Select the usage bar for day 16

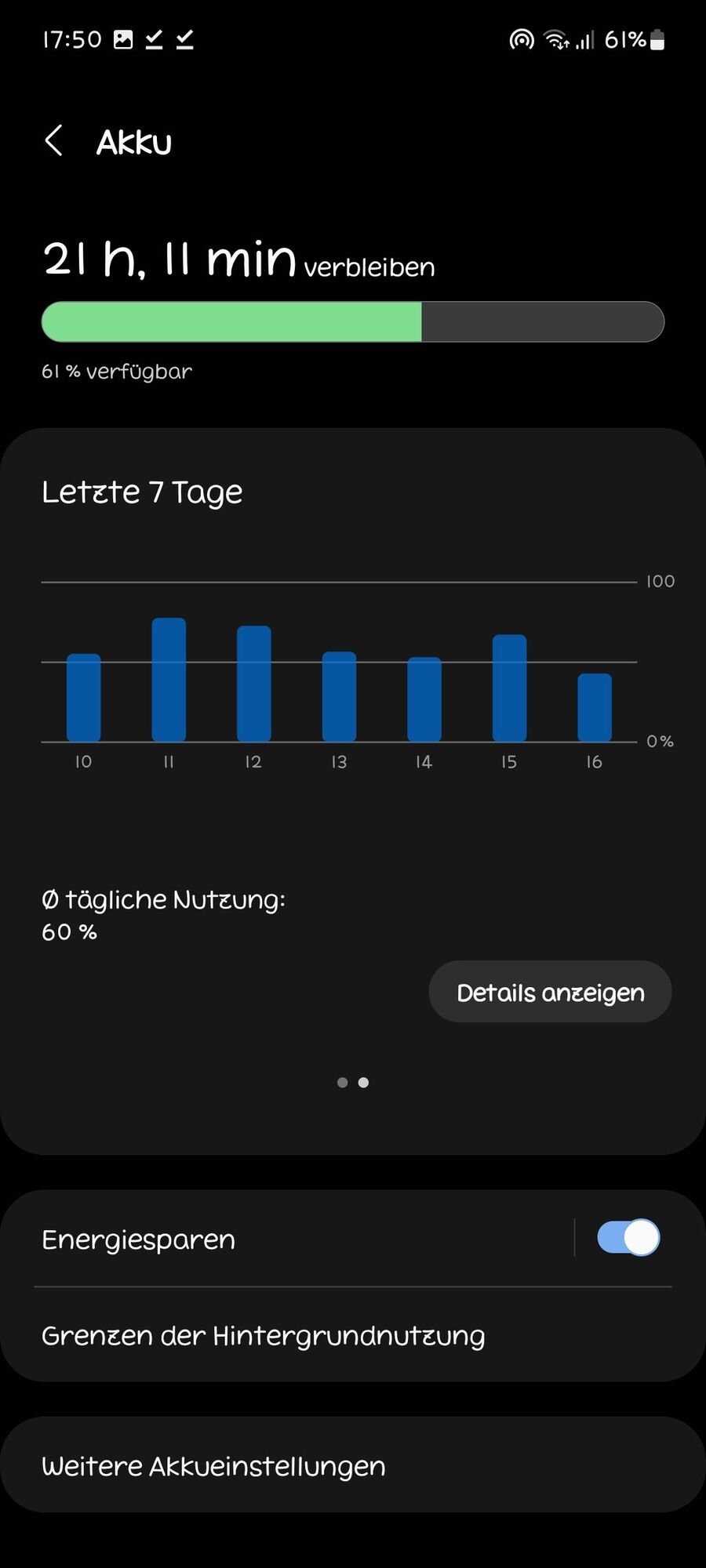tap(595, 707)
